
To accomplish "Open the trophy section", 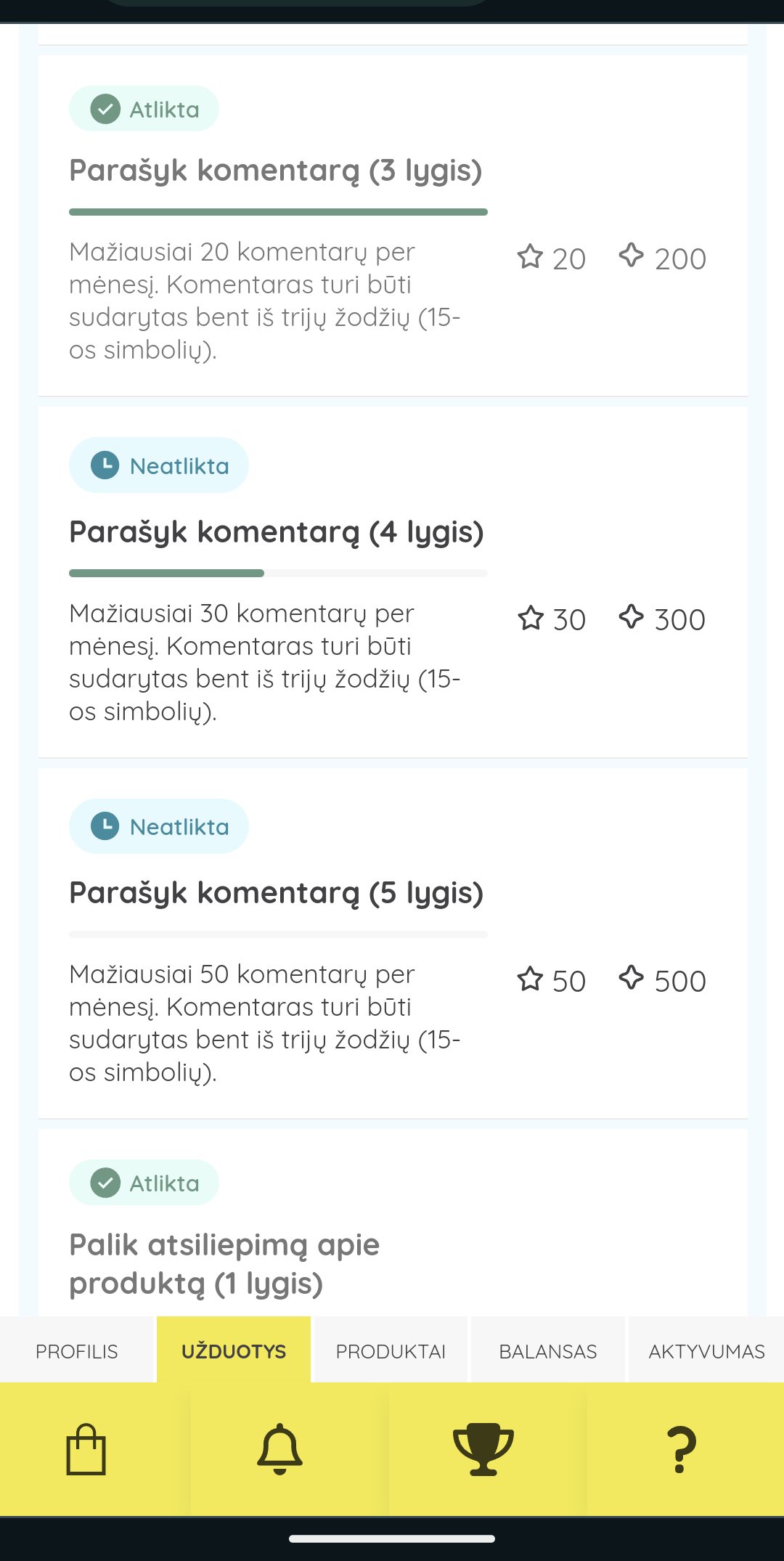I will 483,1449.
